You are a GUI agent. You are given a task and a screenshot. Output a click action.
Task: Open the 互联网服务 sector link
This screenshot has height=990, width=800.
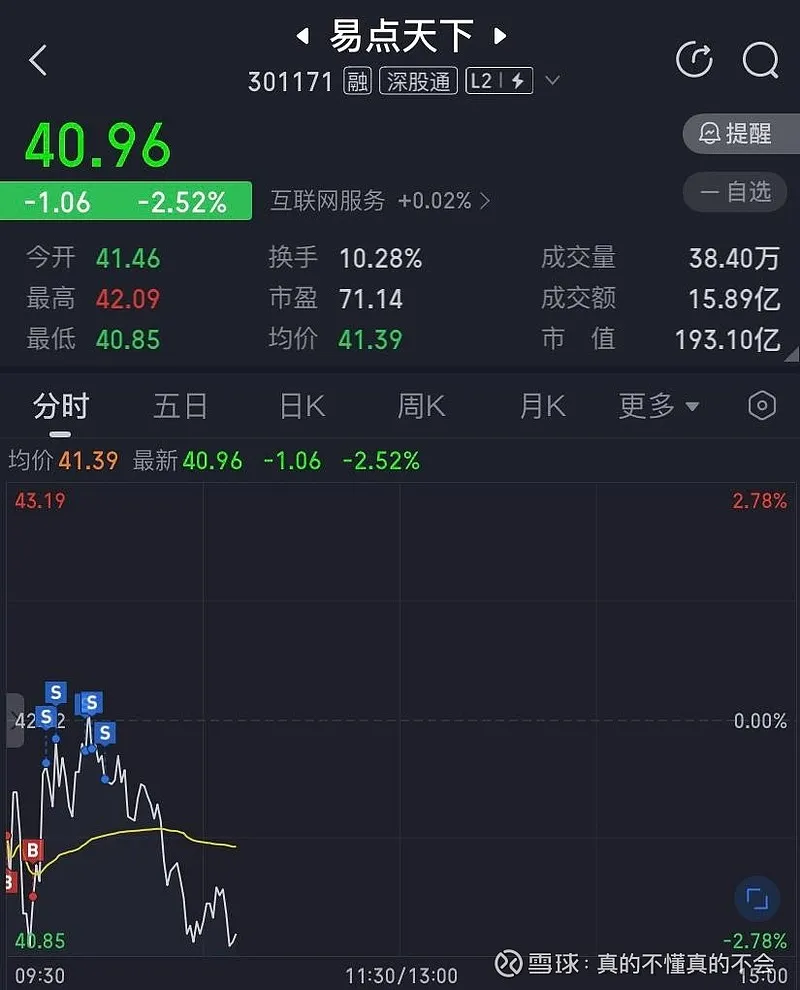[x=380, y=201]
